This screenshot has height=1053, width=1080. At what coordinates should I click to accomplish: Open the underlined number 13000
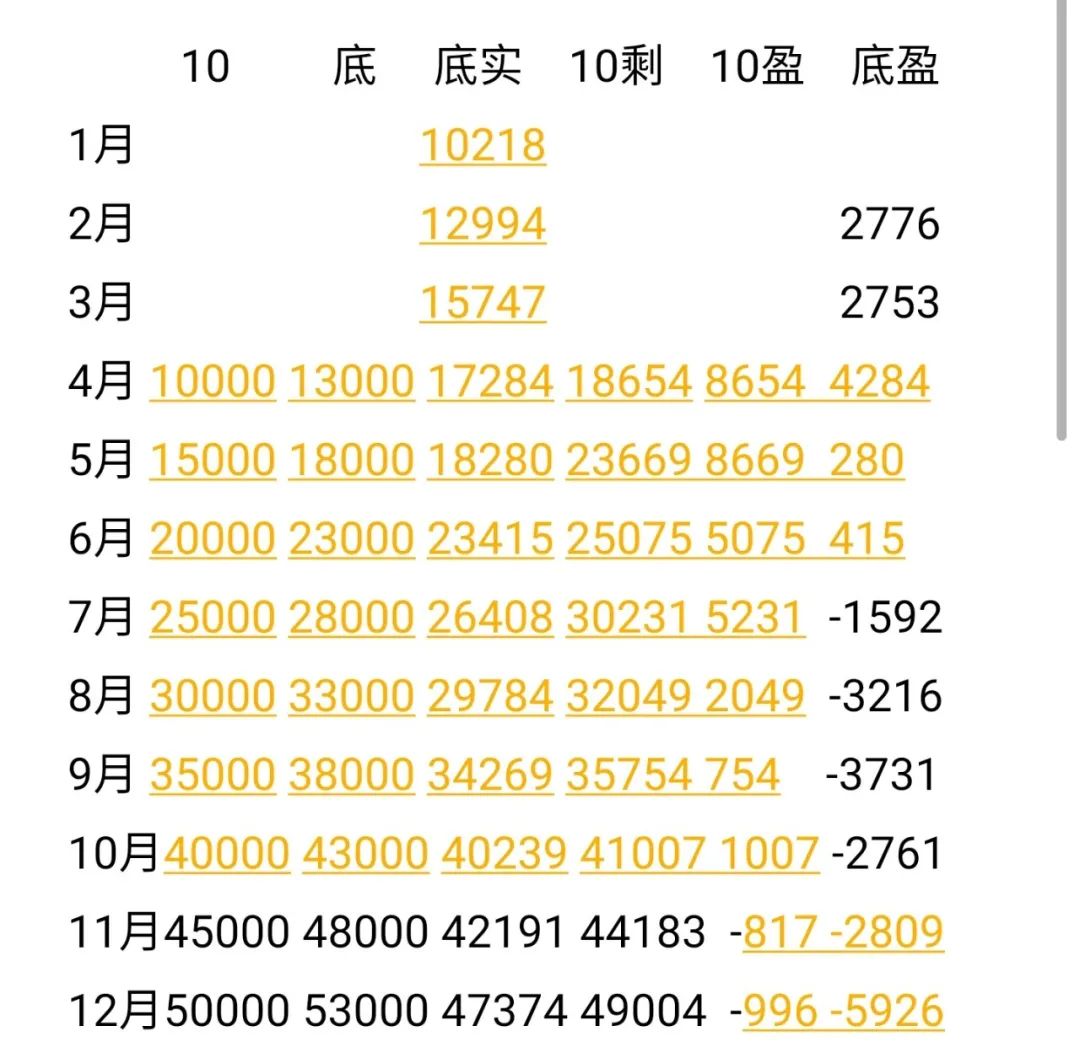[x=351, y=382]
